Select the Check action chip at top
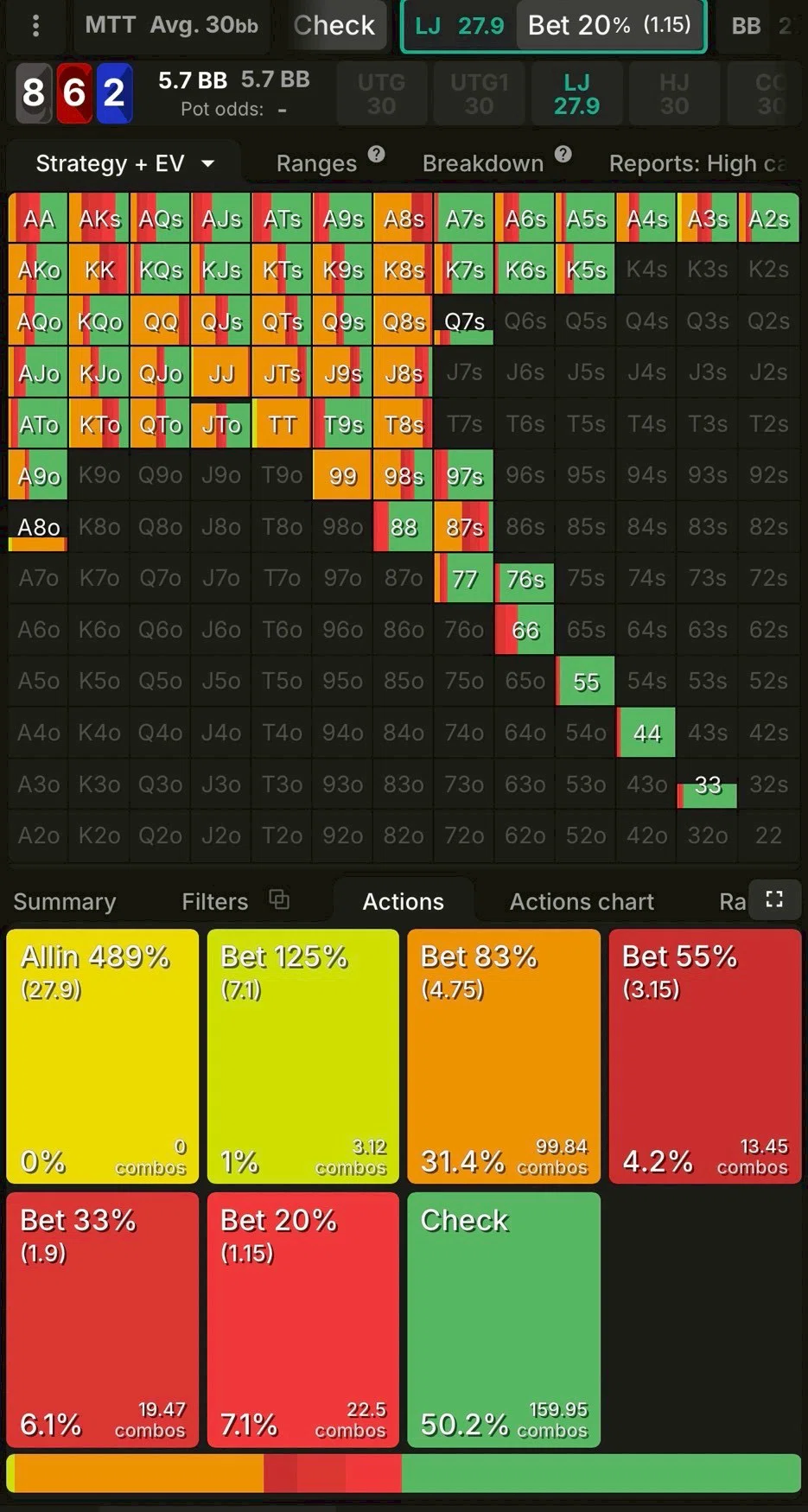Screen dimensions: 808x1512 pyautogui.click(x=334, y=25)
